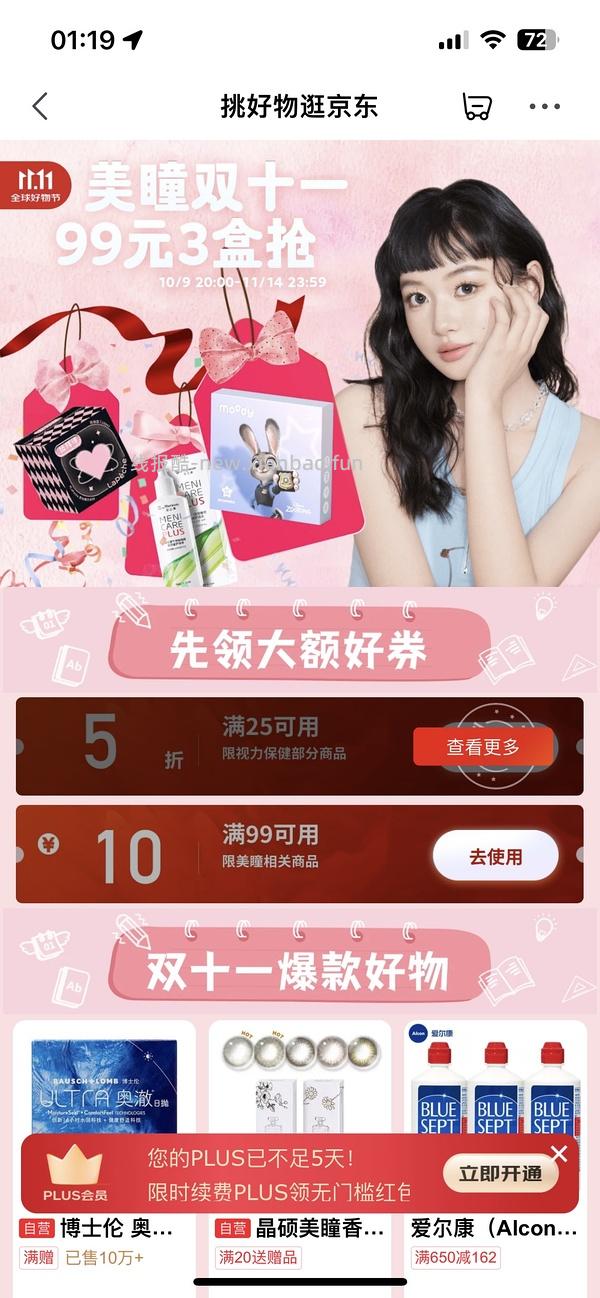Open the three-dot overflow menu
This screenshot has width=600, height=1298.
pos(545,106)
